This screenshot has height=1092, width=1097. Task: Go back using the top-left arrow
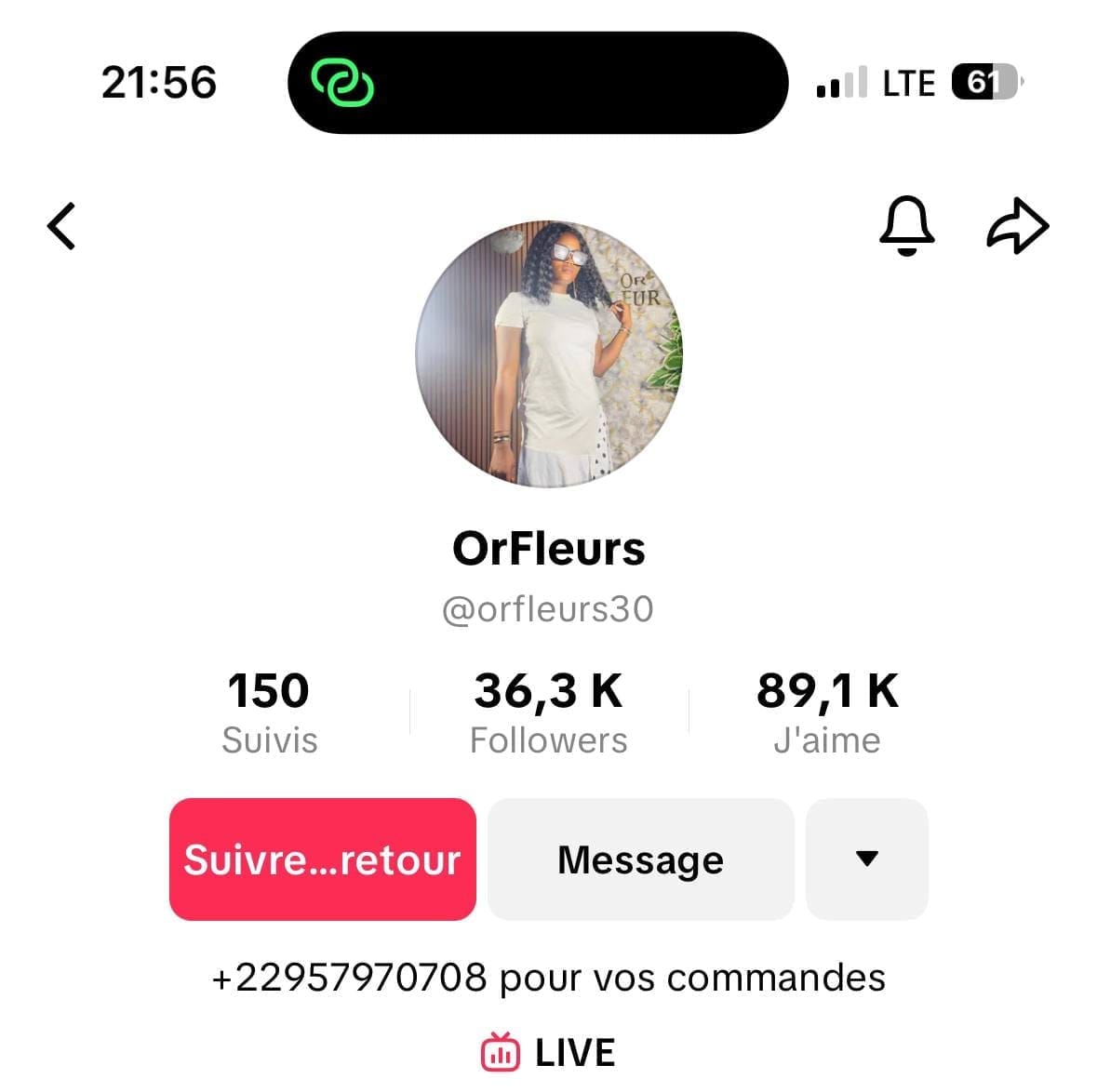pos(61,226)
